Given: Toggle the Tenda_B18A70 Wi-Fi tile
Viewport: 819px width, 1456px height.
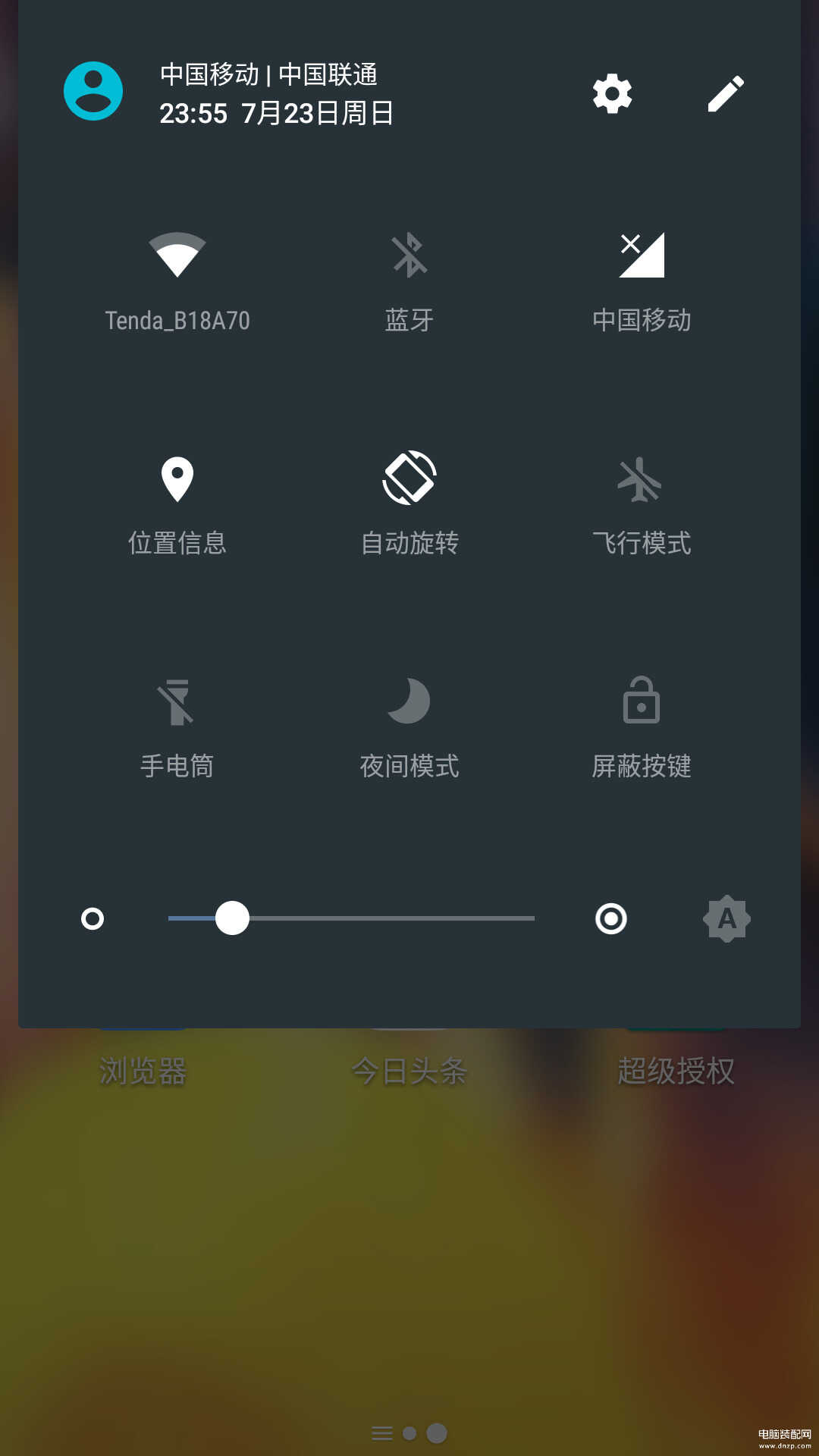Looking at the screenshot, I should 177,282.
